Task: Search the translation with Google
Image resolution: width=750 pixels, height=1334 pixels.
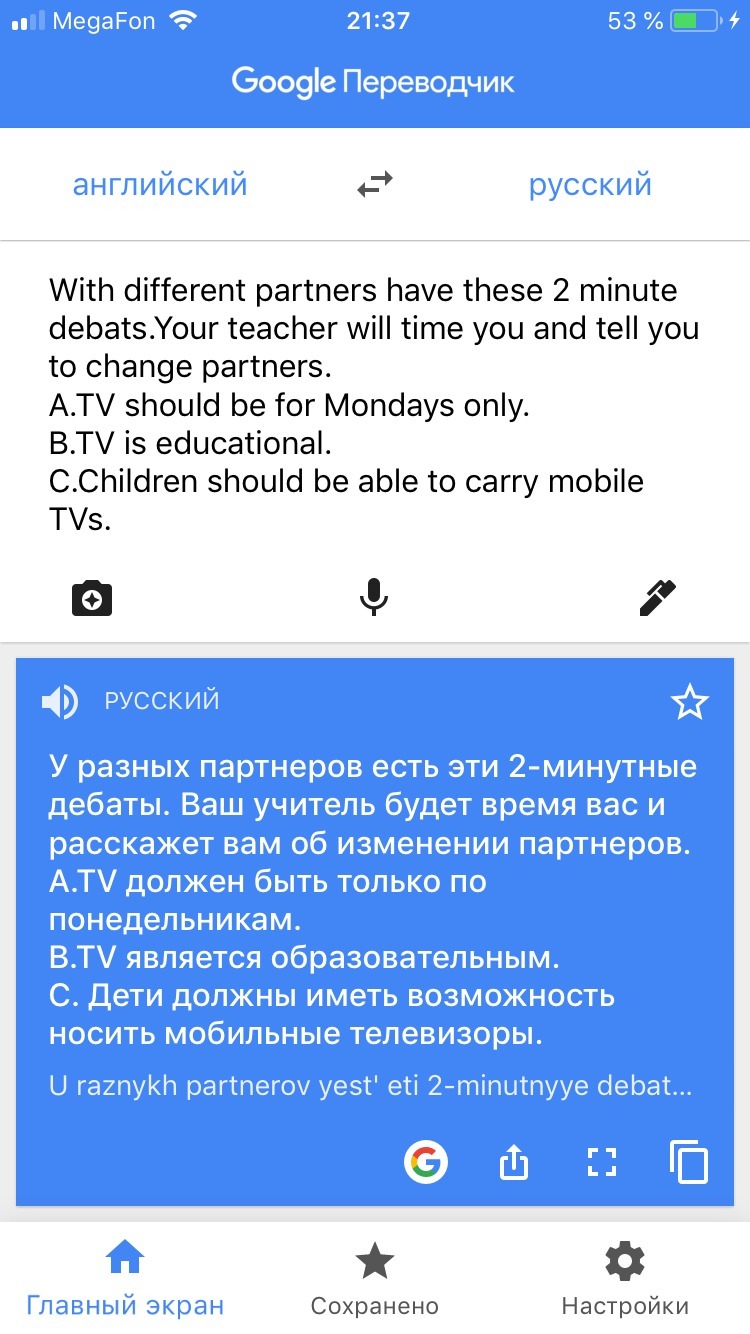Action: coord(425,1162)
